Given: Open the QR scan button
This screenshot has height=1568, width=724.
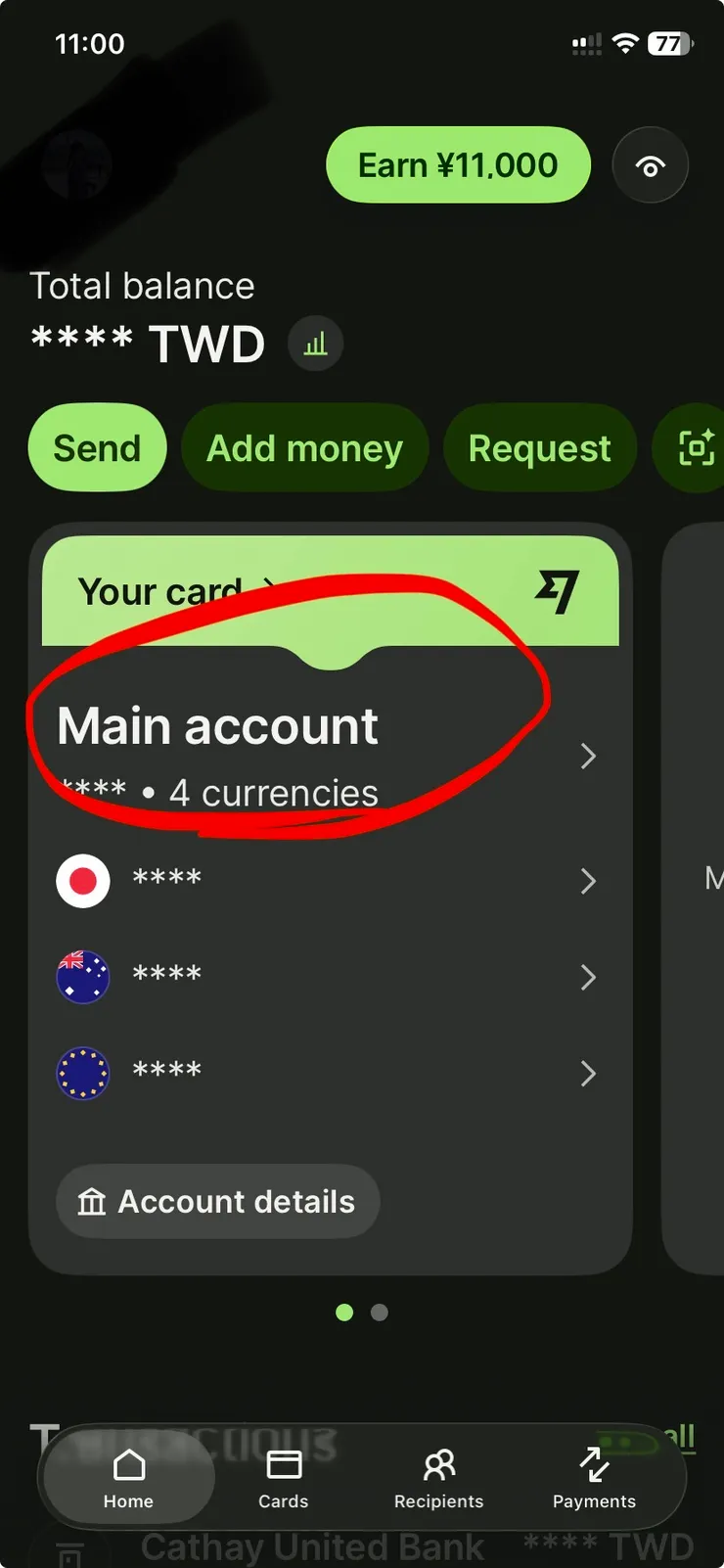Looking at the screenshot, I should coord(696,448).
